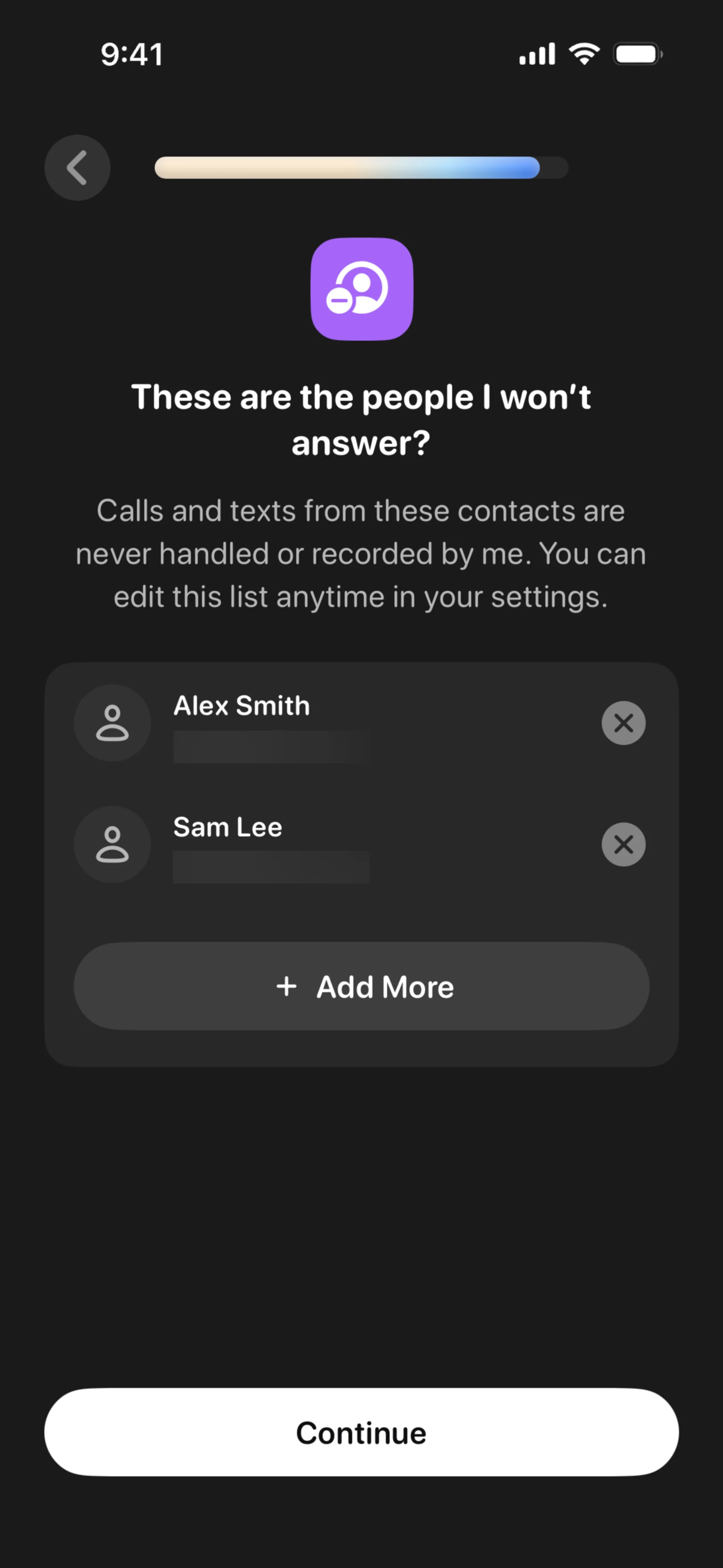Remove Sam Lee from the list

point(623,844)
